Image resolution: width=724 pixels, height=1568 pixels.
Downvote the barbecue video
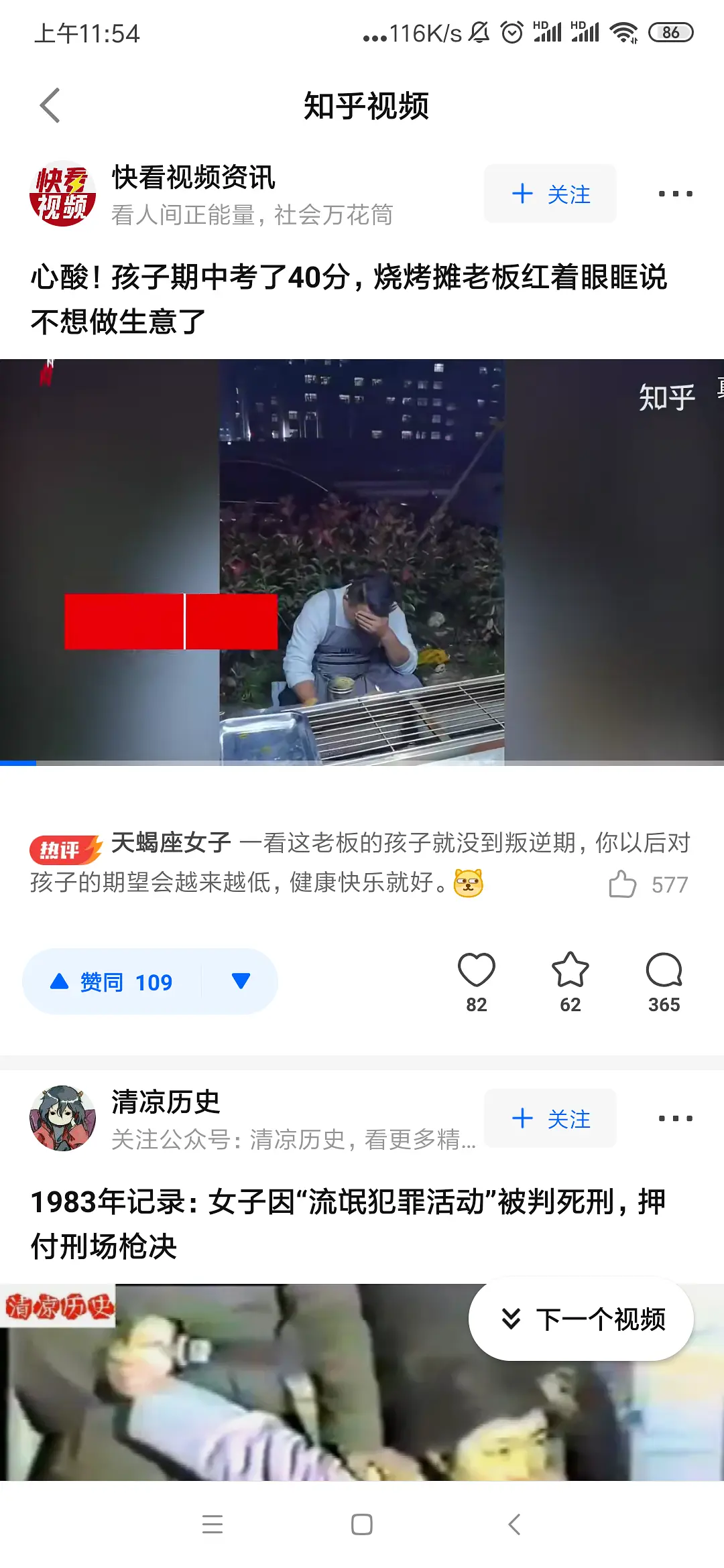[240, 982]
